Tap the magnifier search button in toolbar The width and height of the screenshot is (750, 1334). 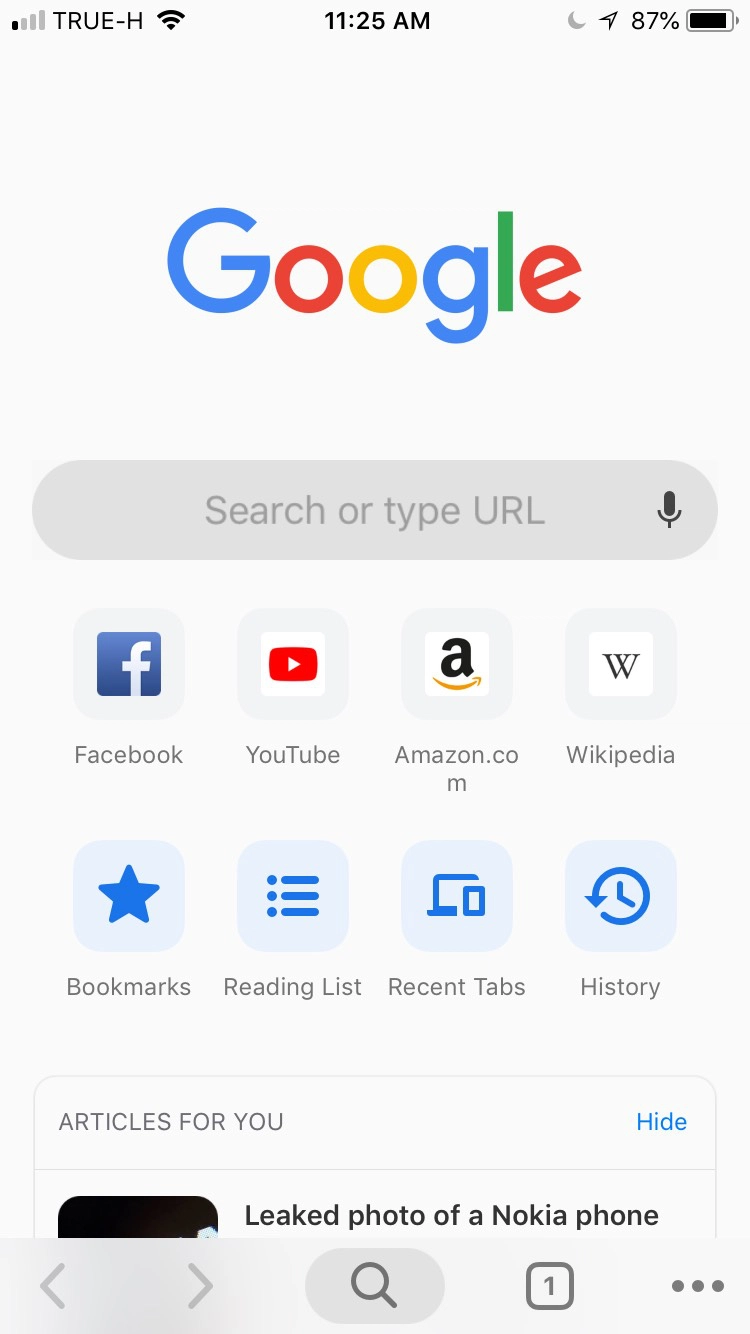(x=374, y=1286)
